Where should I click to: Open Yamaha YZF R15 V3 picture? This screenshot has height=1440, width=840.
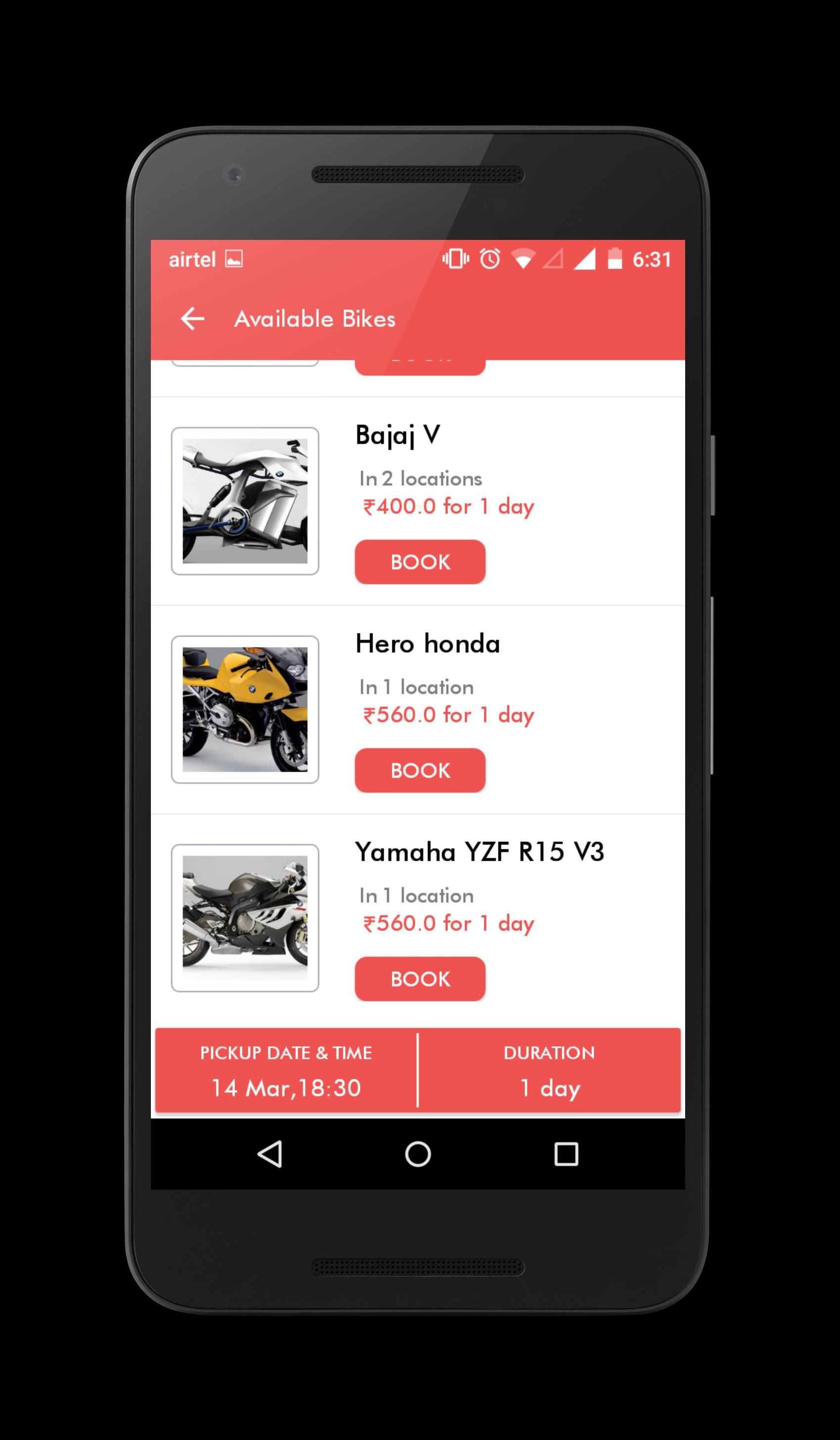(x=245, y=918)
